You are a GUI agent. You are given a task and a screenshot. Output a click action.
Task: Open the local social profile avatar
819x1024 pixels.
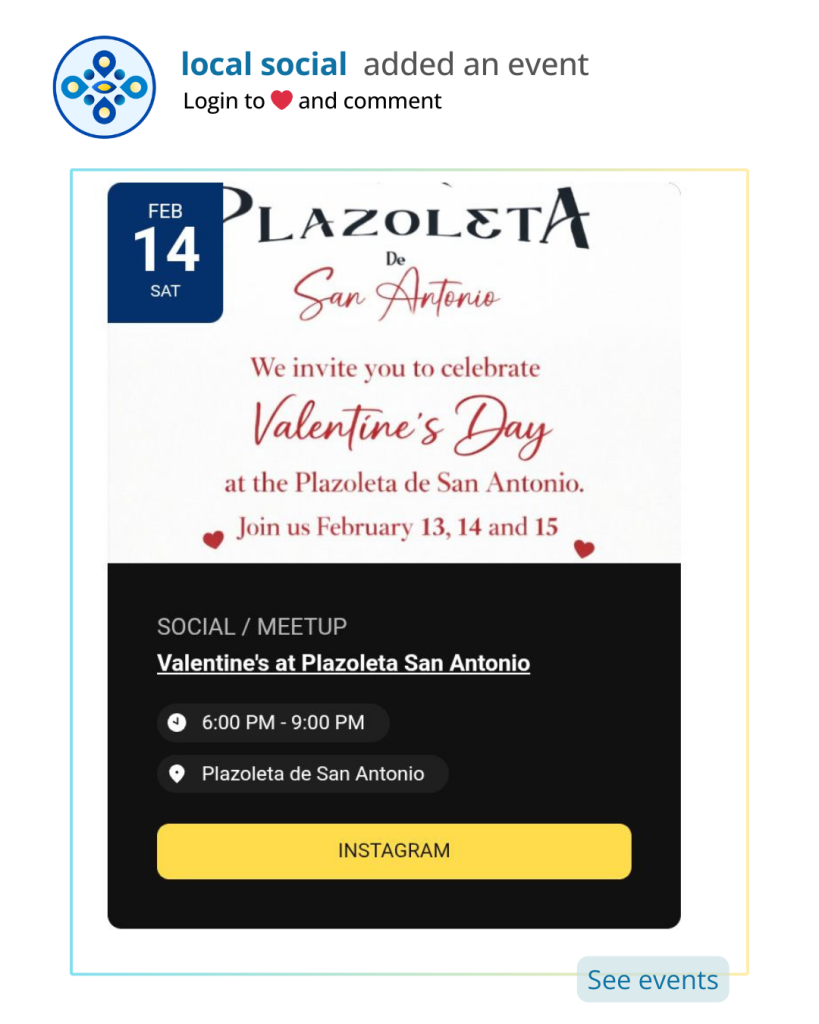[x=104, y=87]
